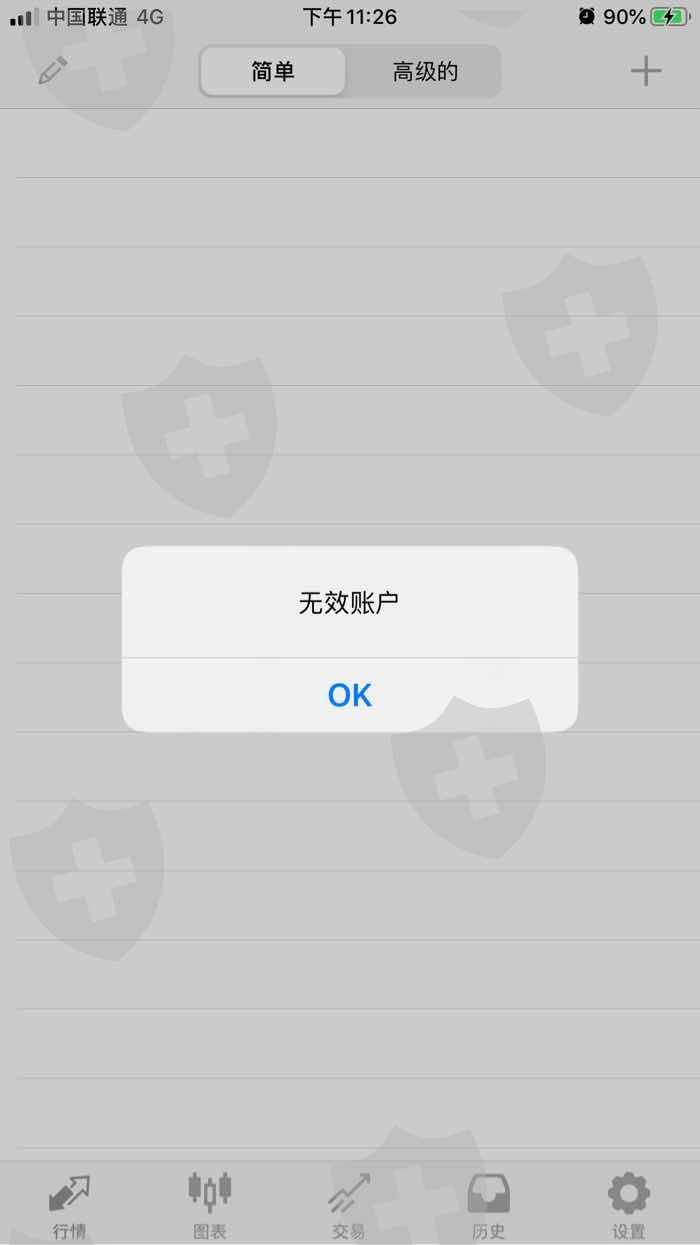Dismiss the 无效账户 alert with OK

(x=350, y=695)
